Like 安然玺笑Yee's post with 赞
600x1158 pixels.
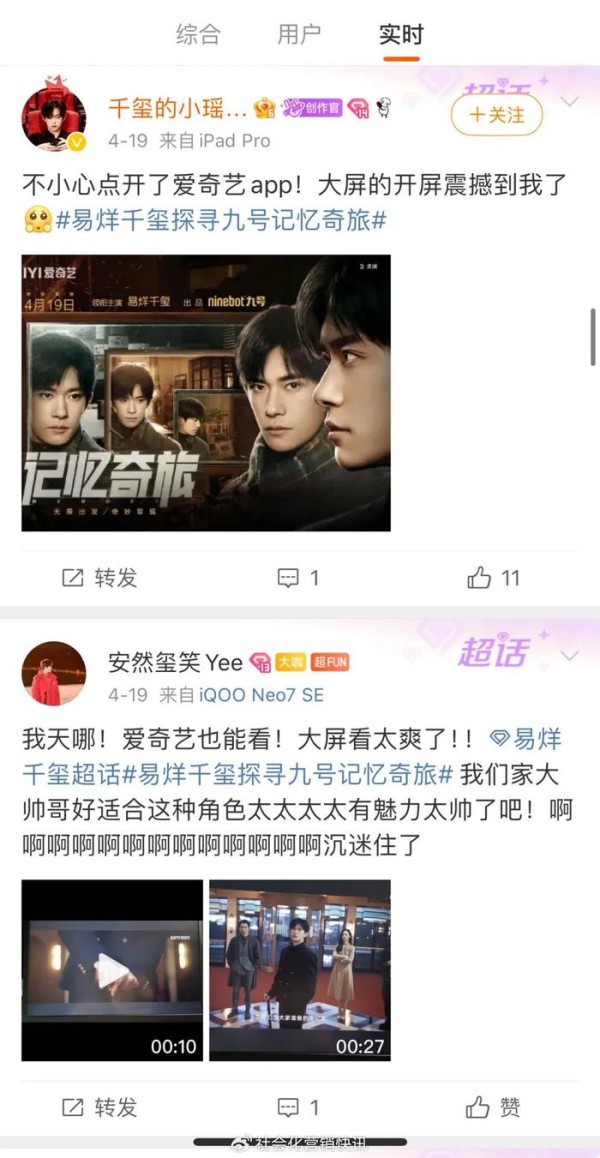(494, 1107)
